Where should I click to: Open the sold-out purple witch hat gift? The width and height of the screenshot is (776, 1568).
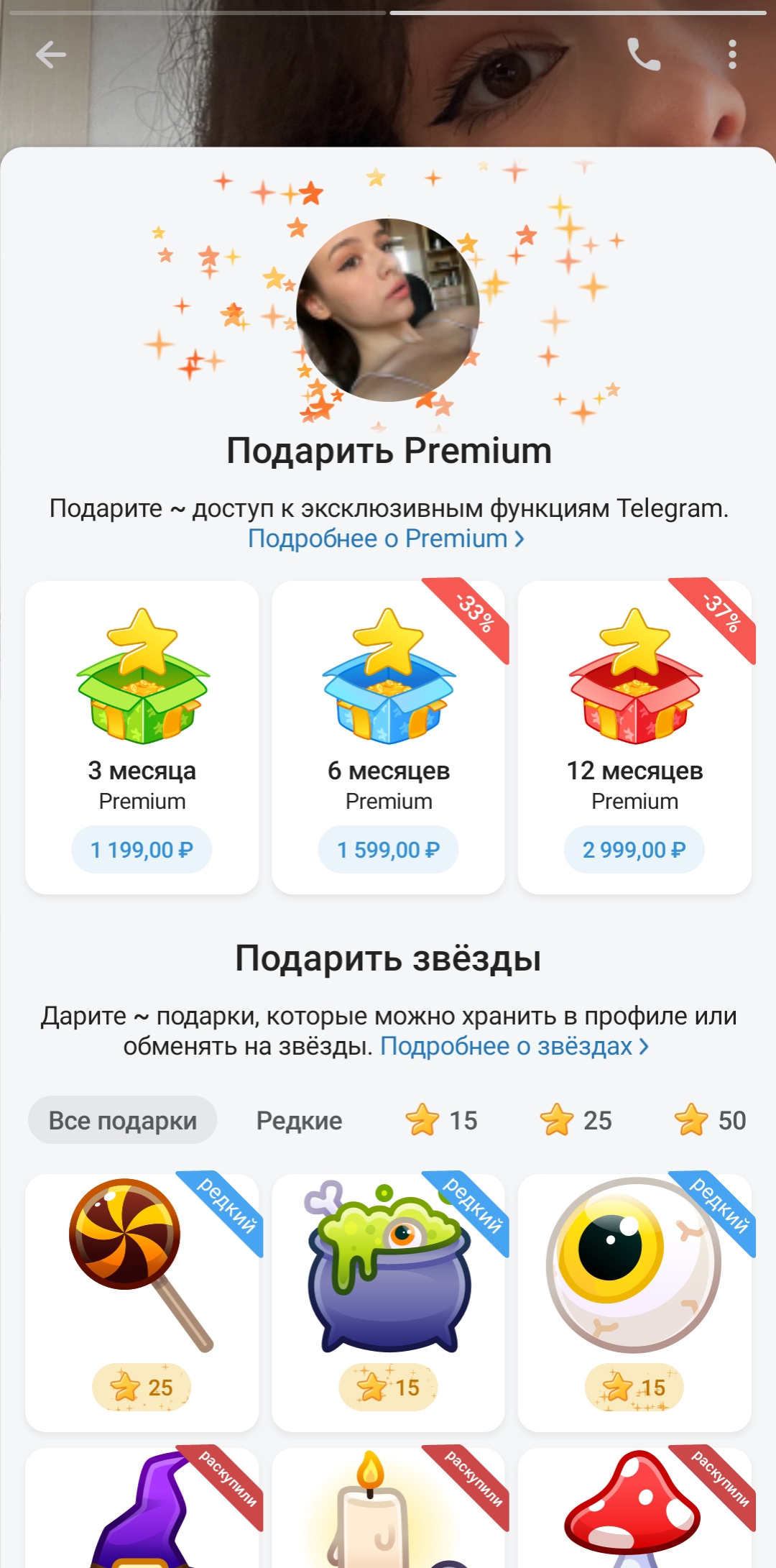[x=142, y=1508]
